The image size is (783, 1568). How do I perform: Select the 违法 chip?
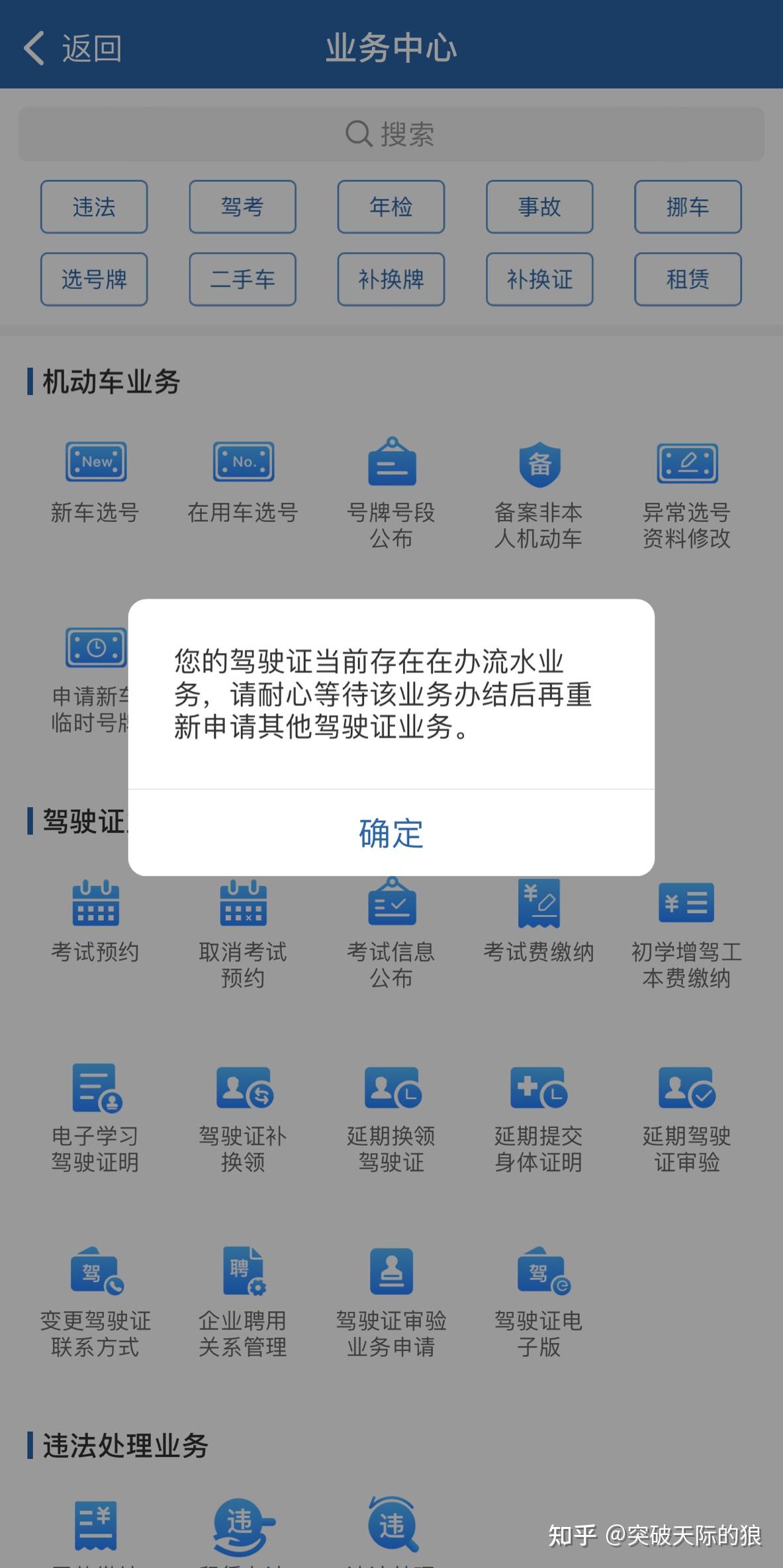coord(94,207)
